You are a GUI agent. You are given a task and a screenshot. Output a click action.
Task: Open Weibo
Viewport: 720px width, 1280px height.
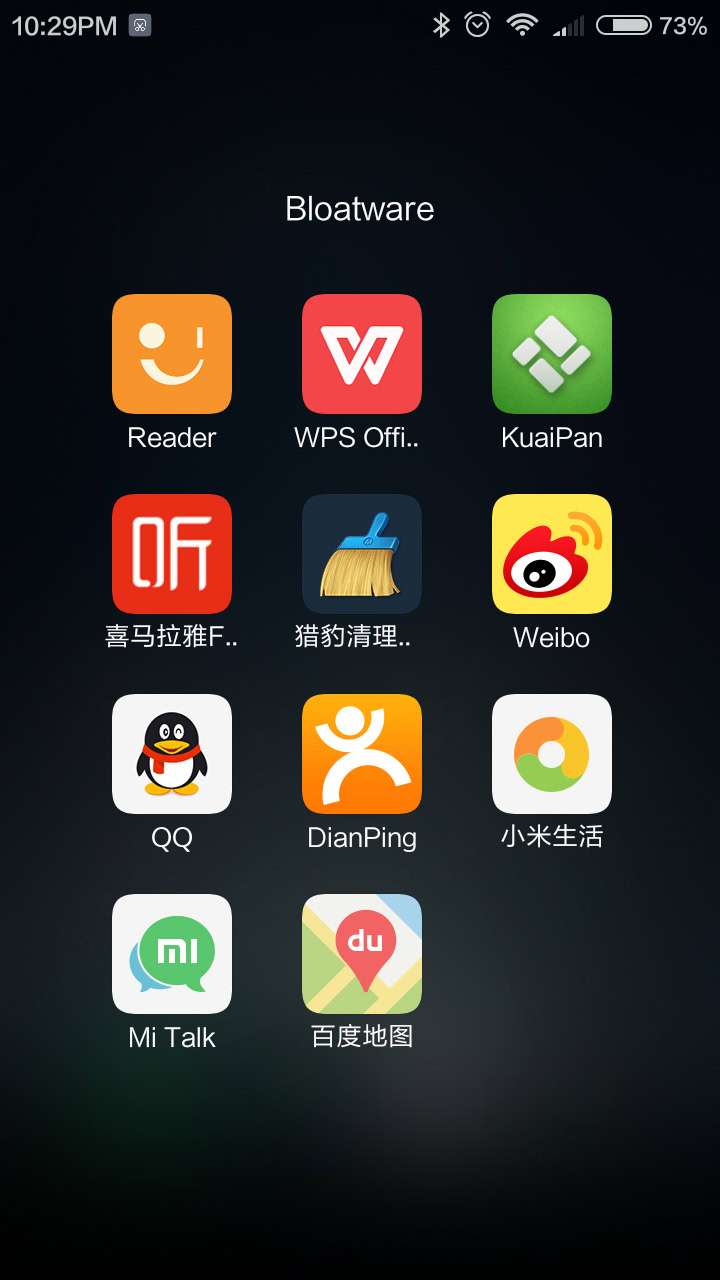552,554
